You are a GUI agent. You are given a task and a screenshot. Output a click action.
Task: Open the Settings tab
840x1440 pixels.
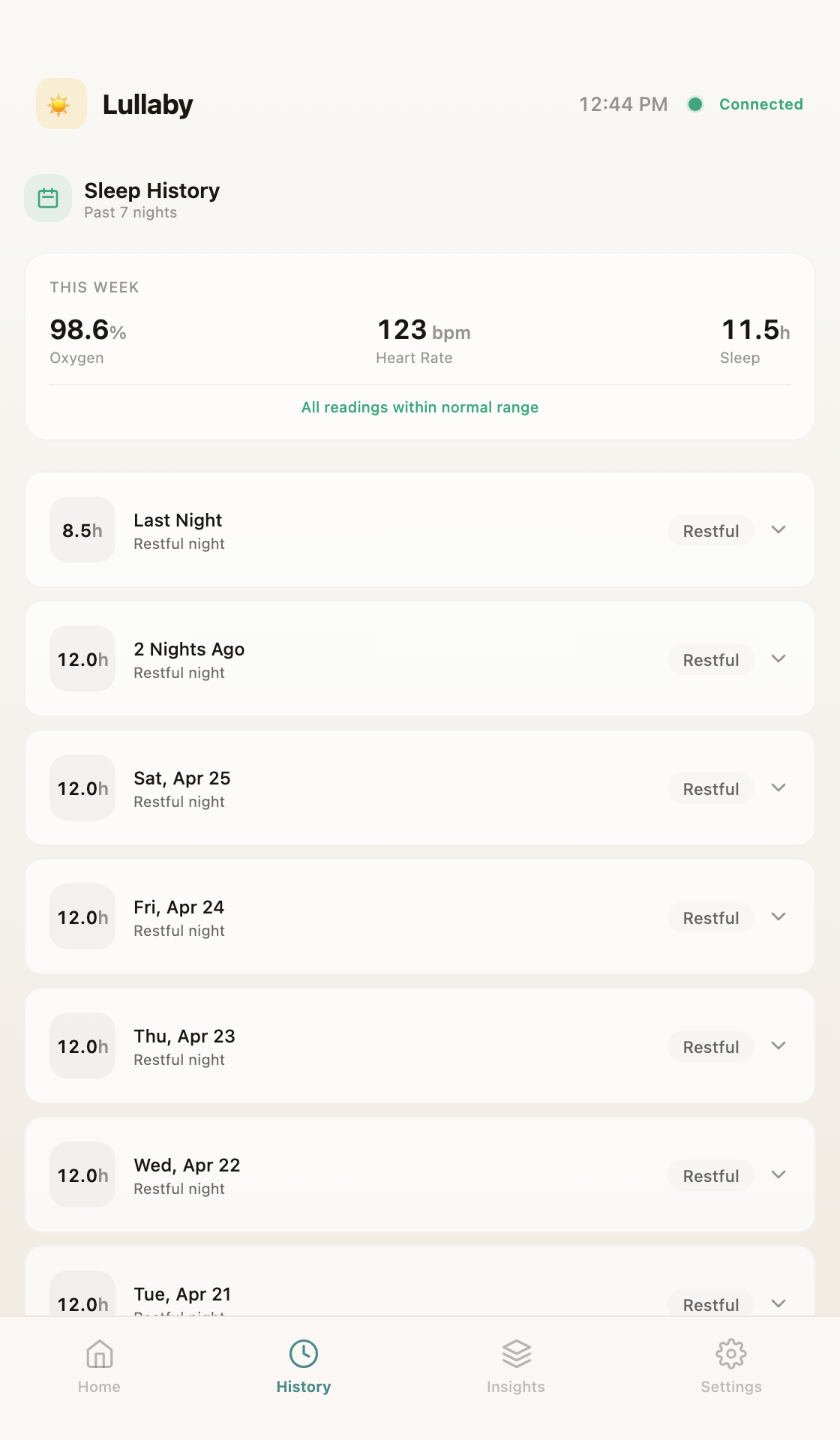tap(730, 1366)
